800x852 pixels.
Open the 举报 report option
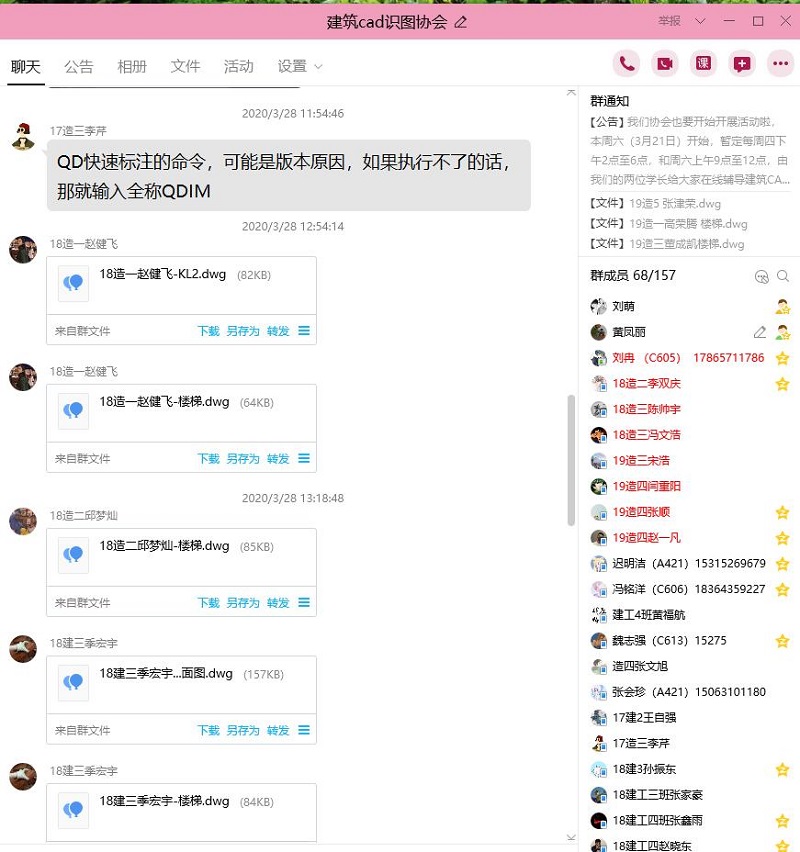point(669,21)
